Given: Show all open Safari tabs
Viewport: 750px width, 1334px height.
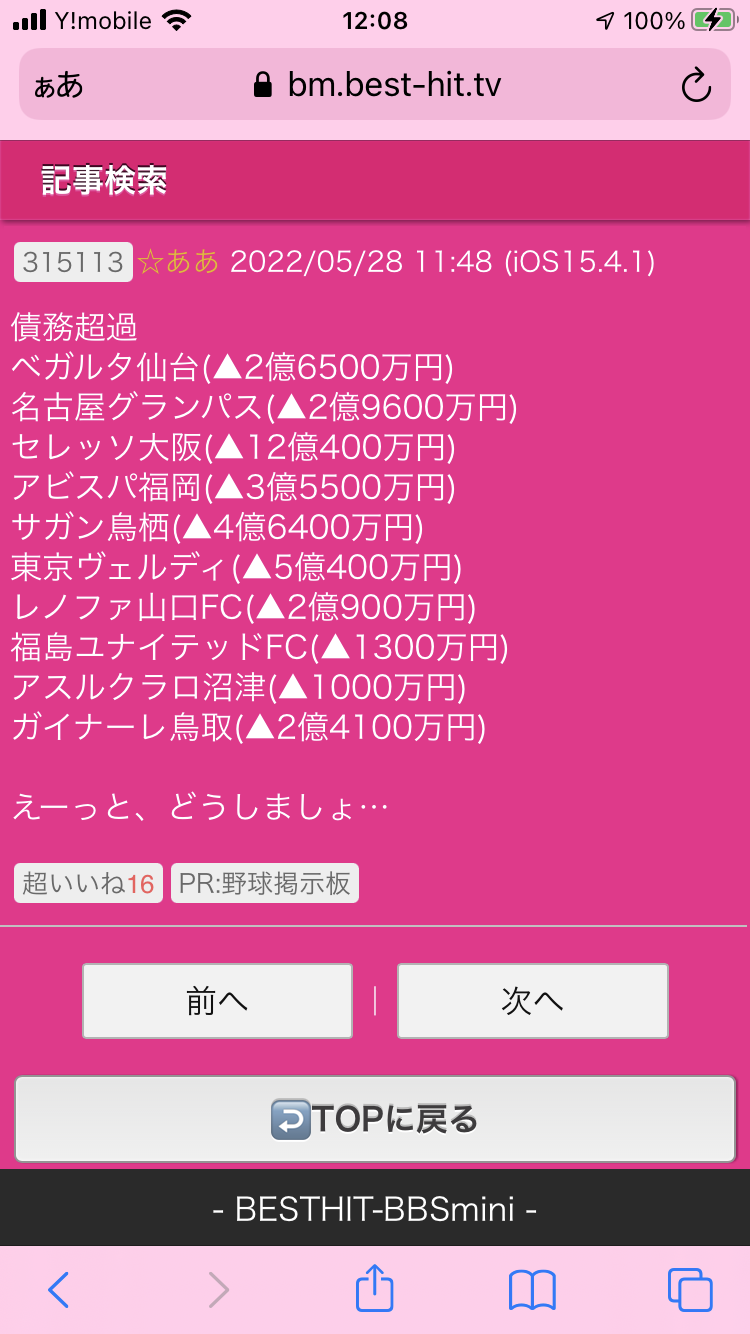Looking at the screenshot, I should coord(689,1290).
